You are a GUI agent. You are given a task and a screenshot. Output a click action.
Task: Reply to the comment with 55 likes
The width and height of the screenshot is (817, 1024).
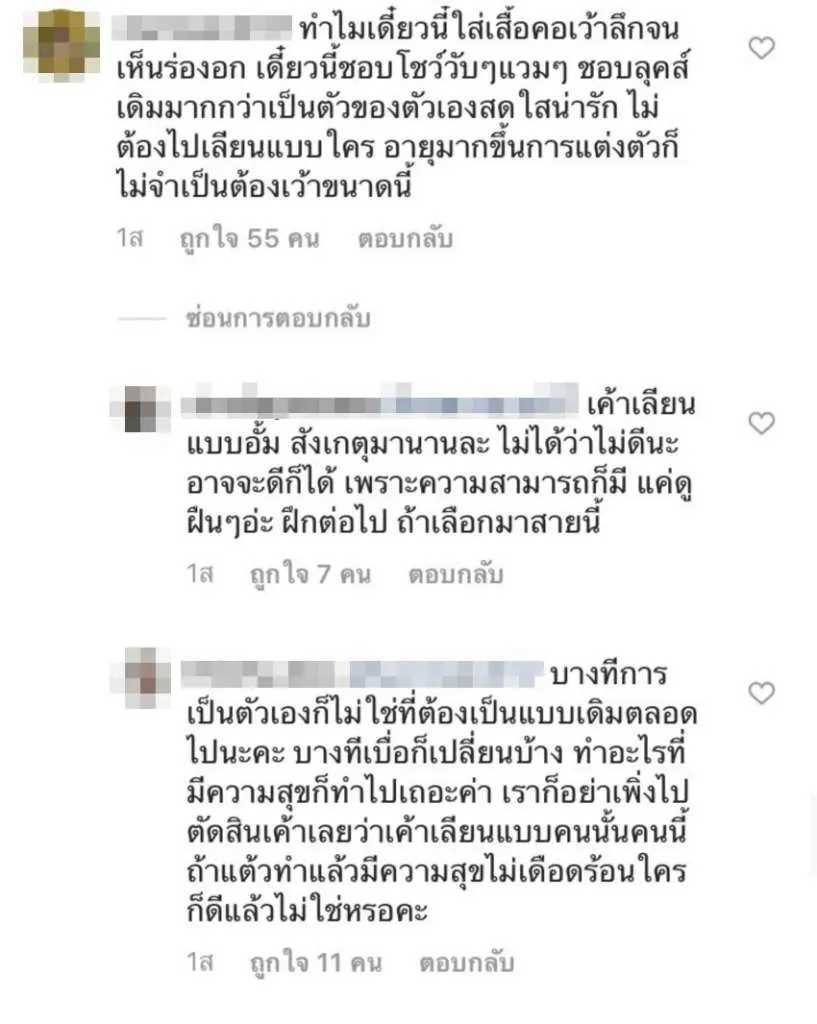404,239
